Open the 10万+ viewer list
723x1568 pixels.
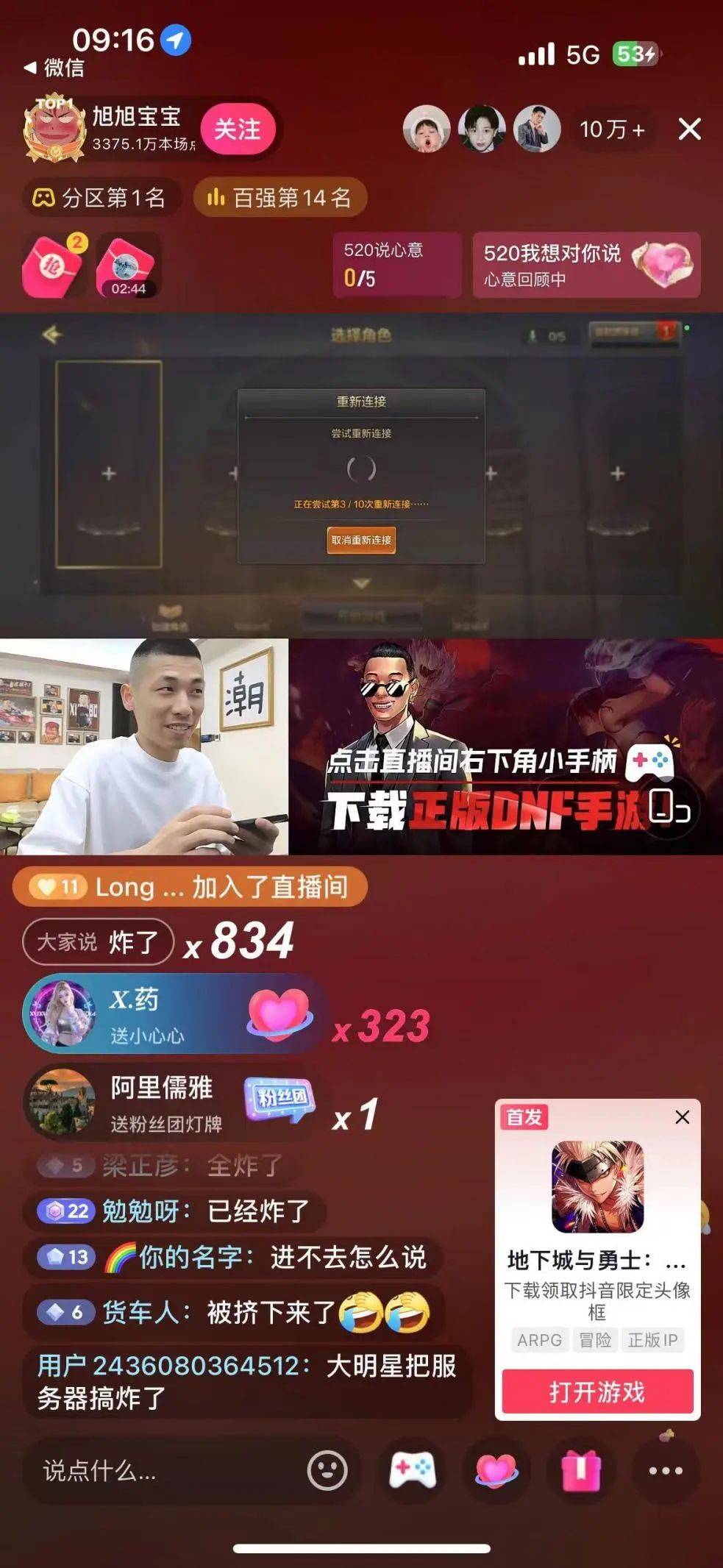click(x=611, y=129)
